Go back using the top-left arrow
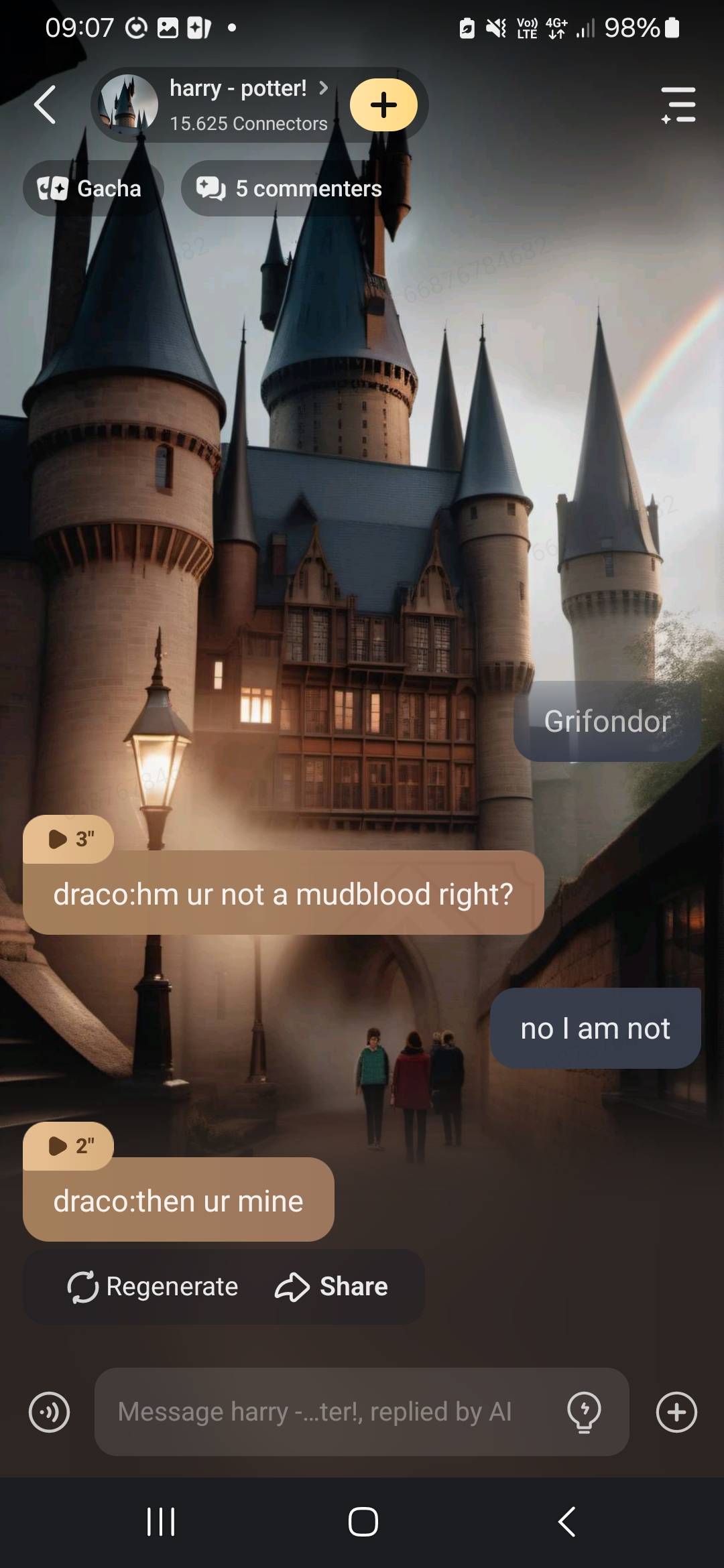Screen dimensions: 724x1568 (x=45, y=105)
